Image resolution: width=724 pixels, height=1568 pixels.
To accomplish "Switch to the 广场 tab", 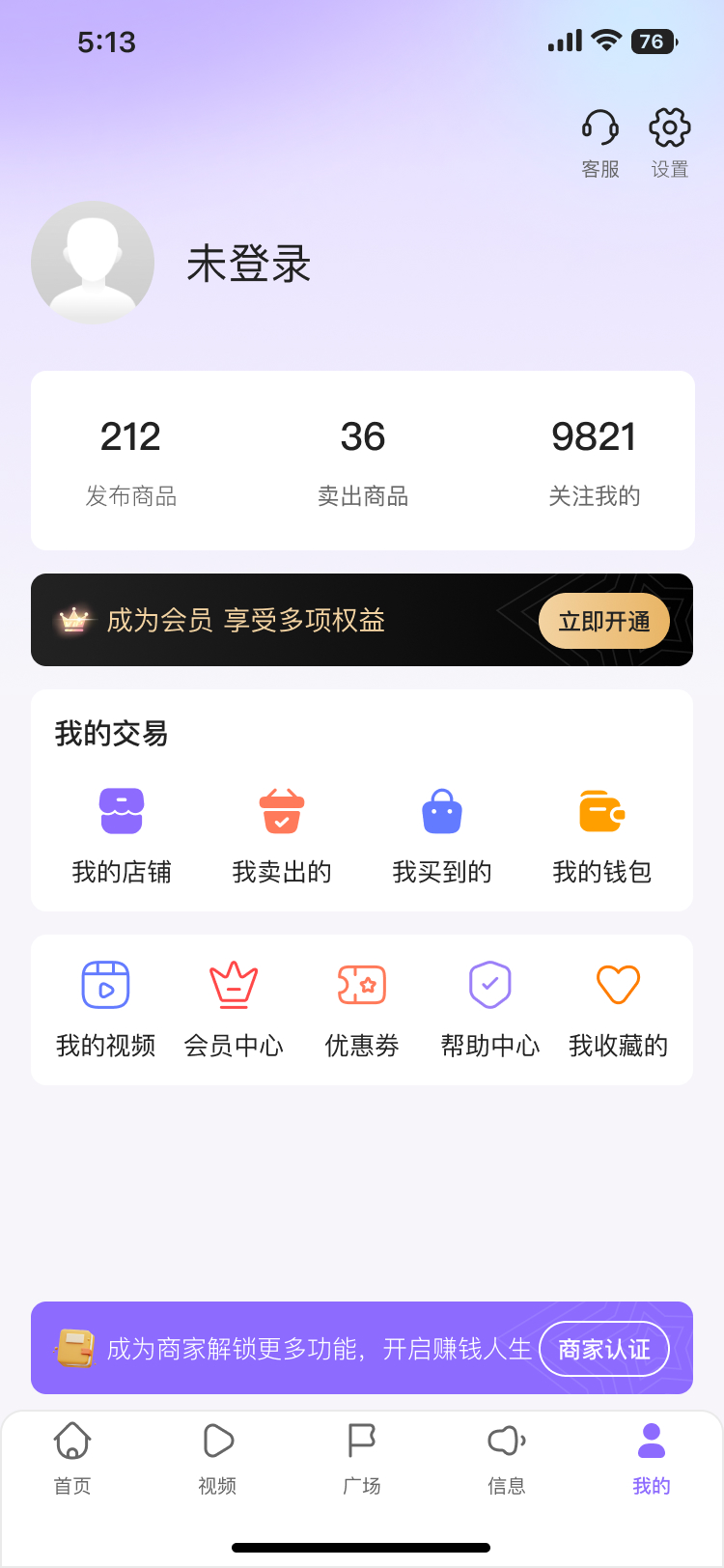I will [x=362, y=1458].
